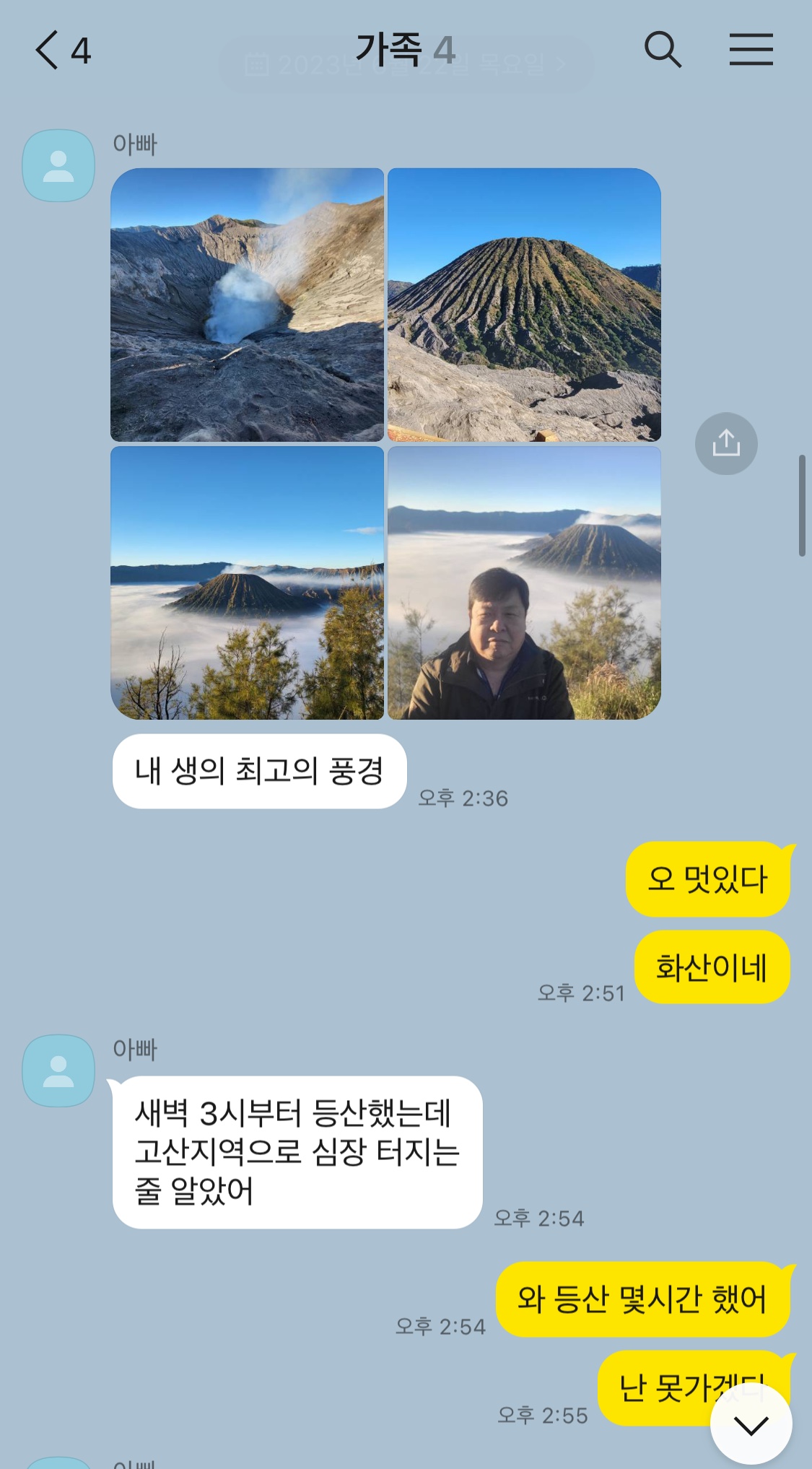This screenshot has width=812, height=1469.
Task: Open 아빠's profile picture near the photos
Action: [58, 165]
